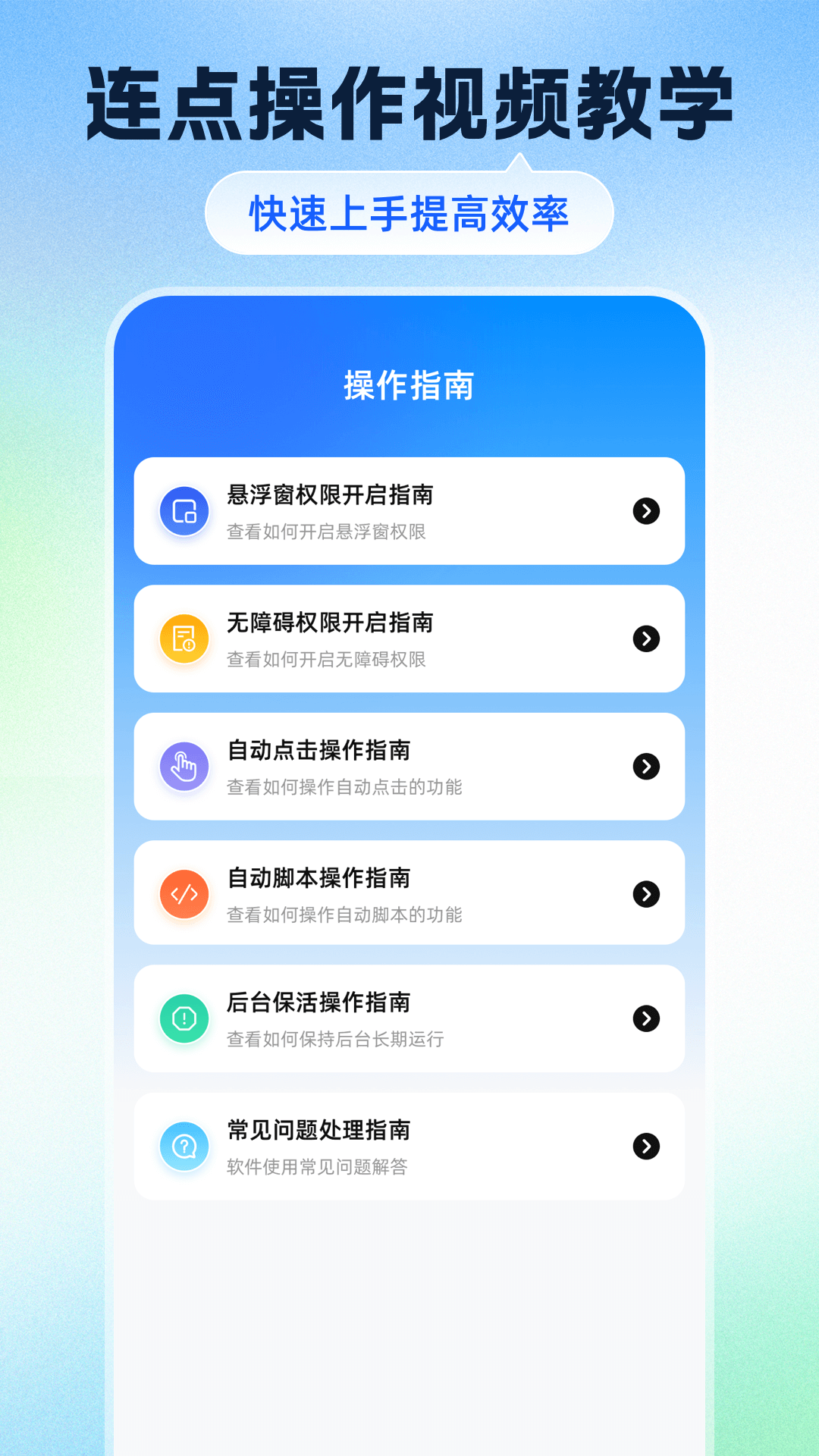Click the purple auto-click hand icon

tap(184, 767)
